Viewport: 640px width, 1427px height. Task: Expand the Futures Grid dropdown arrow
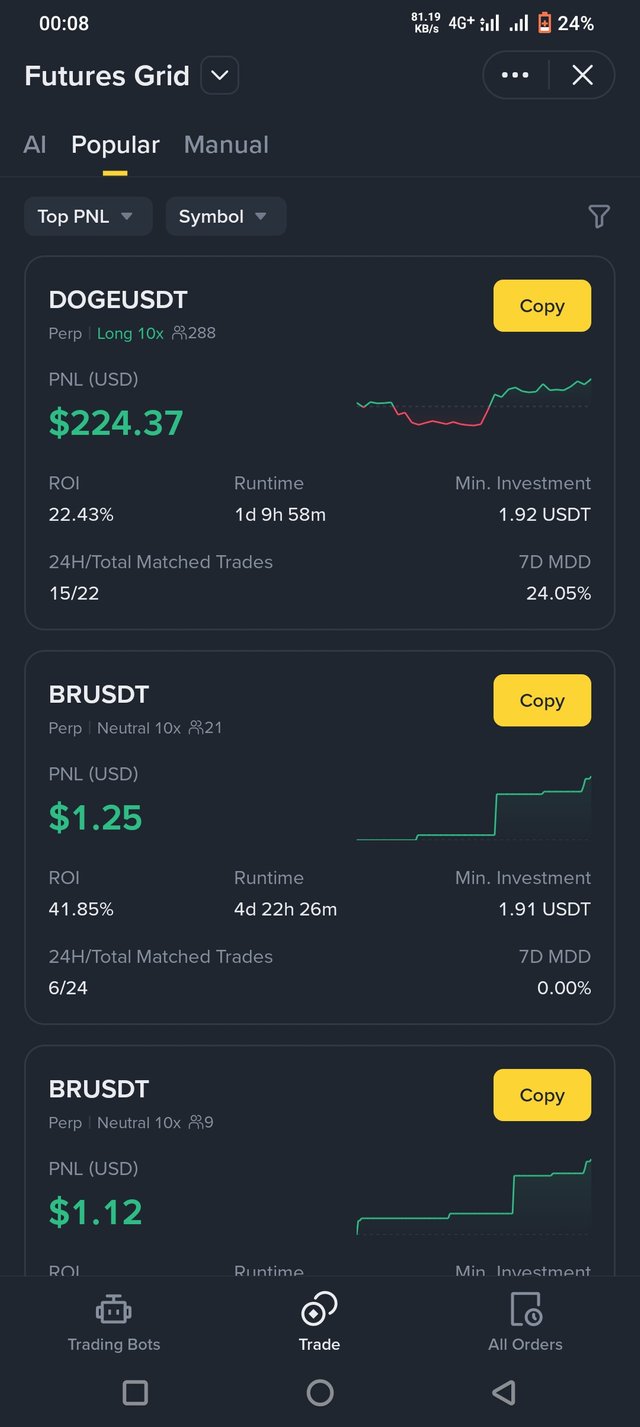click(220, 76)
